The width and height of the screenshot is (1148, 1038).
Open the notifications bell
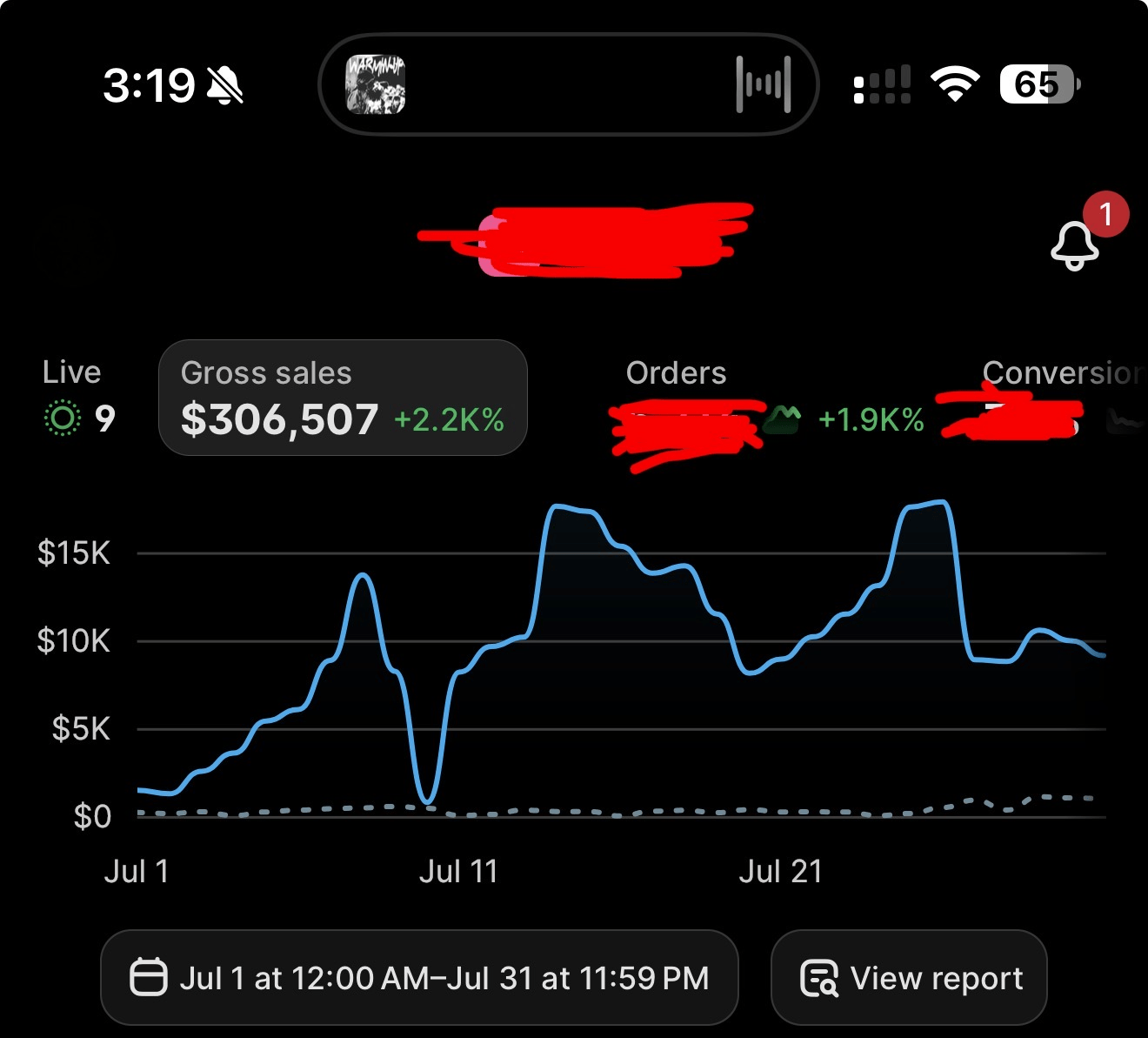tap(1077, 244)
